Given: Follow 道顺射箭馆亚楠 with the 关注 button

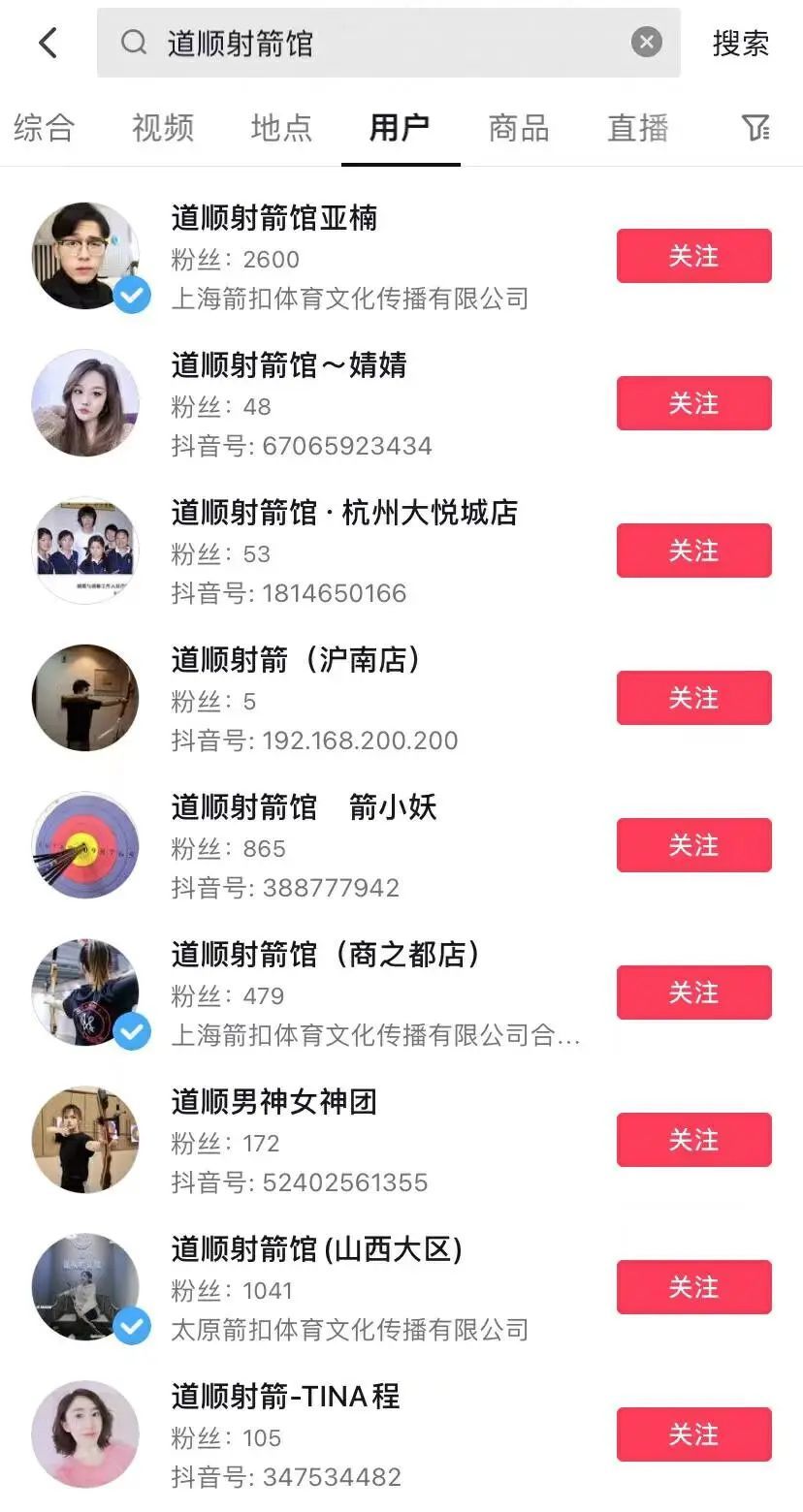Looking at the screenshot, I should (x=693, y=256).
